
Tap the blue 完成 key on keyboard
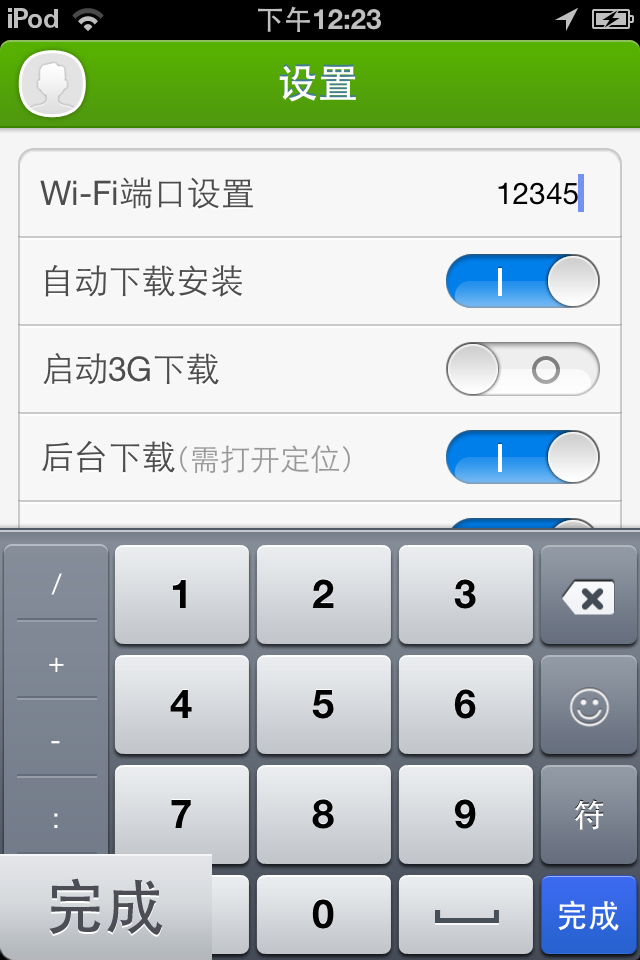coord(588,914)
